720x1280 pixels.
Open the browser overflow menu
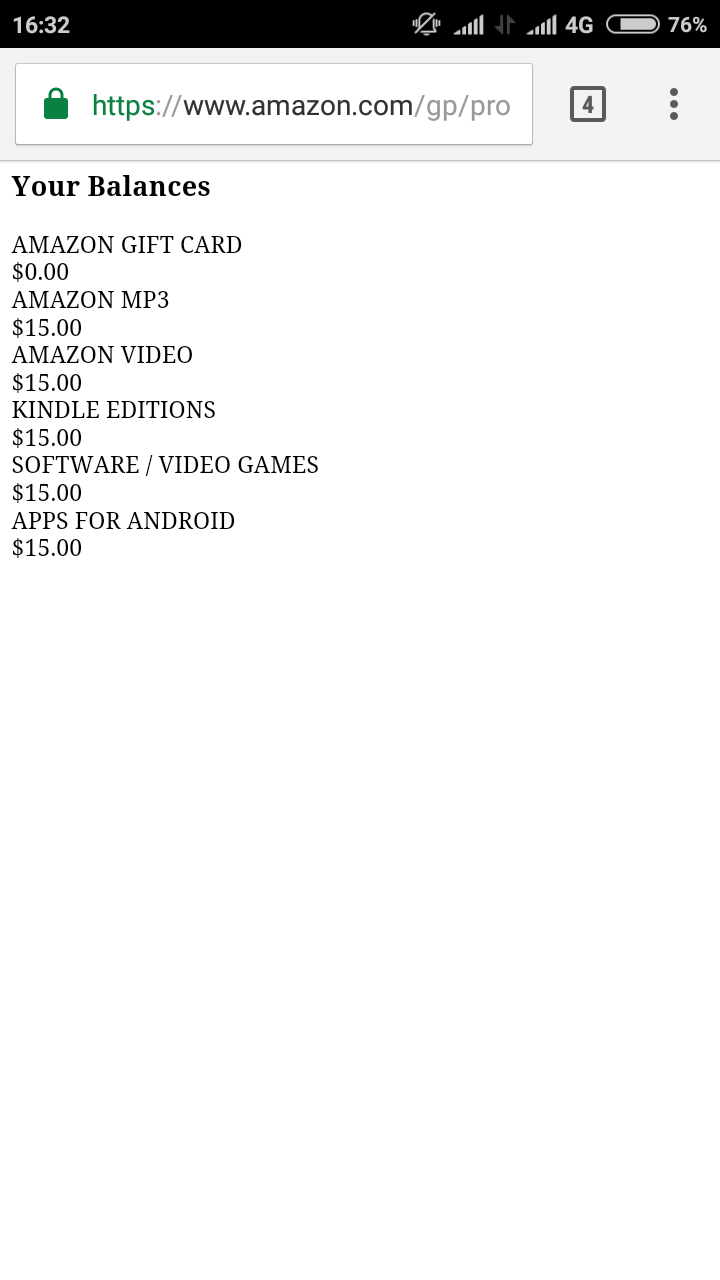coord(674,104)
